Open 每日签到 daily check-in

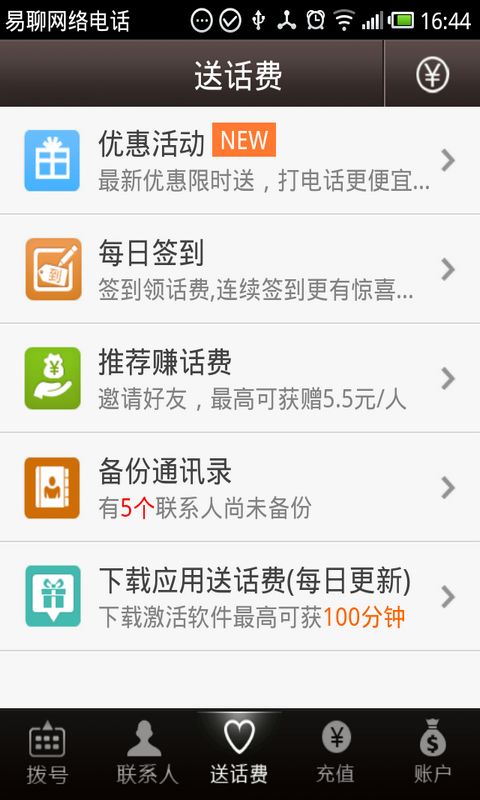tap(240, 269)
